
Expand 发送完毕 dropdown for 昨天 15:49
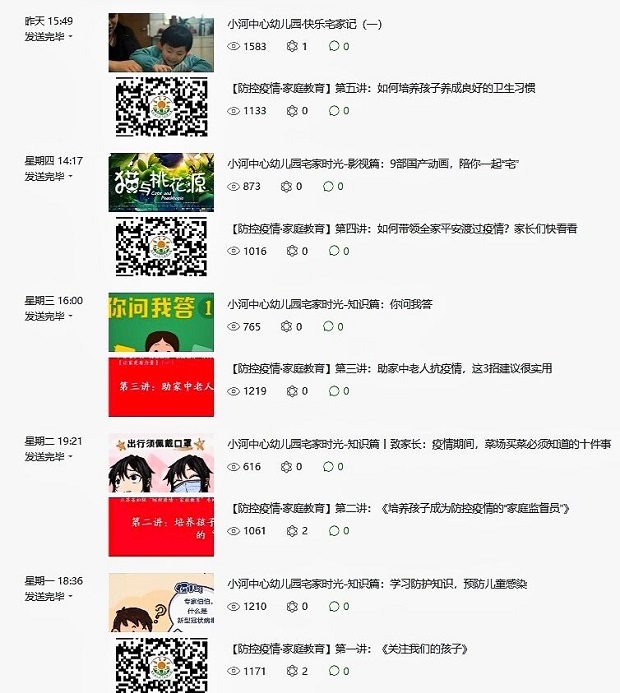pyautogui.click(x=48, y=36)
